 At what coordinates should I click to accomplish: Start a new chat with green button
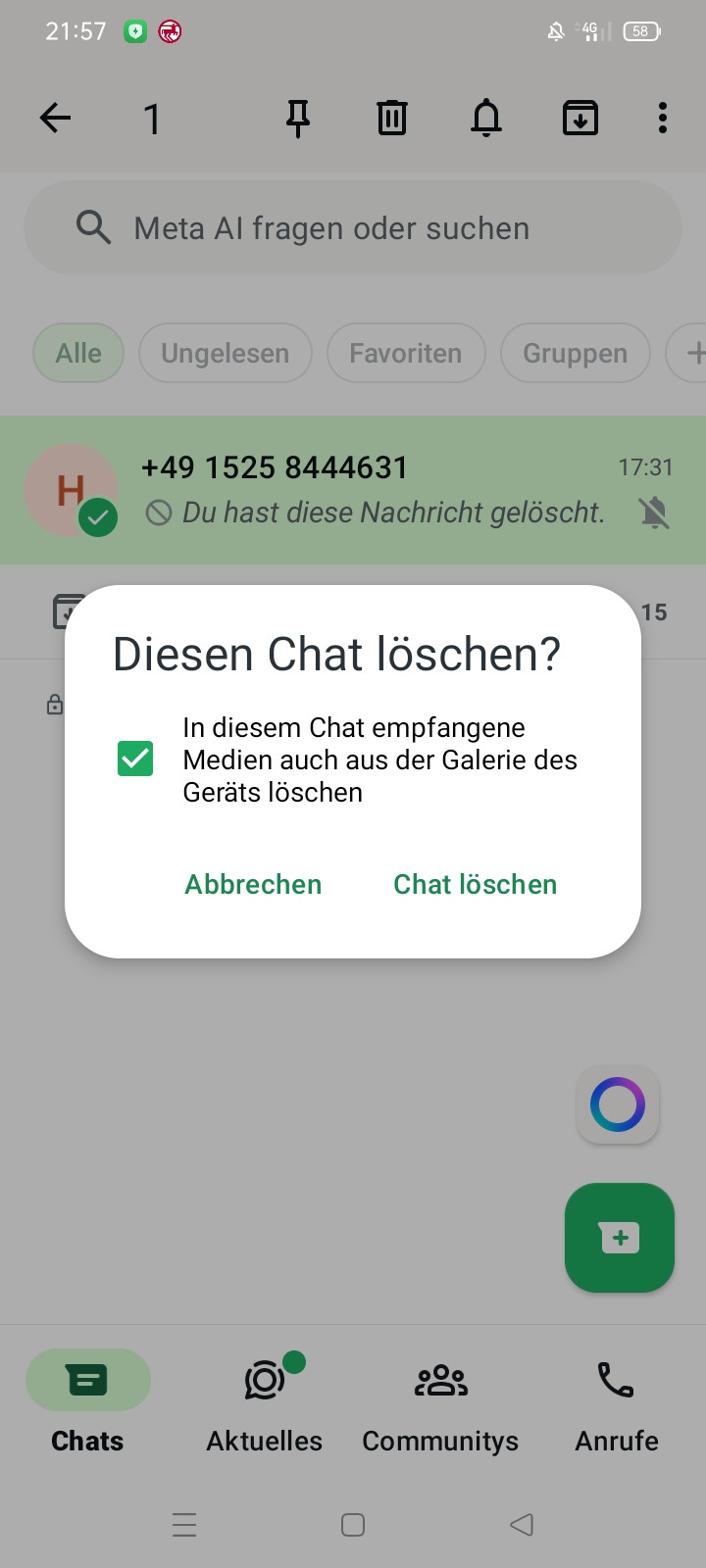(620, 1238)
